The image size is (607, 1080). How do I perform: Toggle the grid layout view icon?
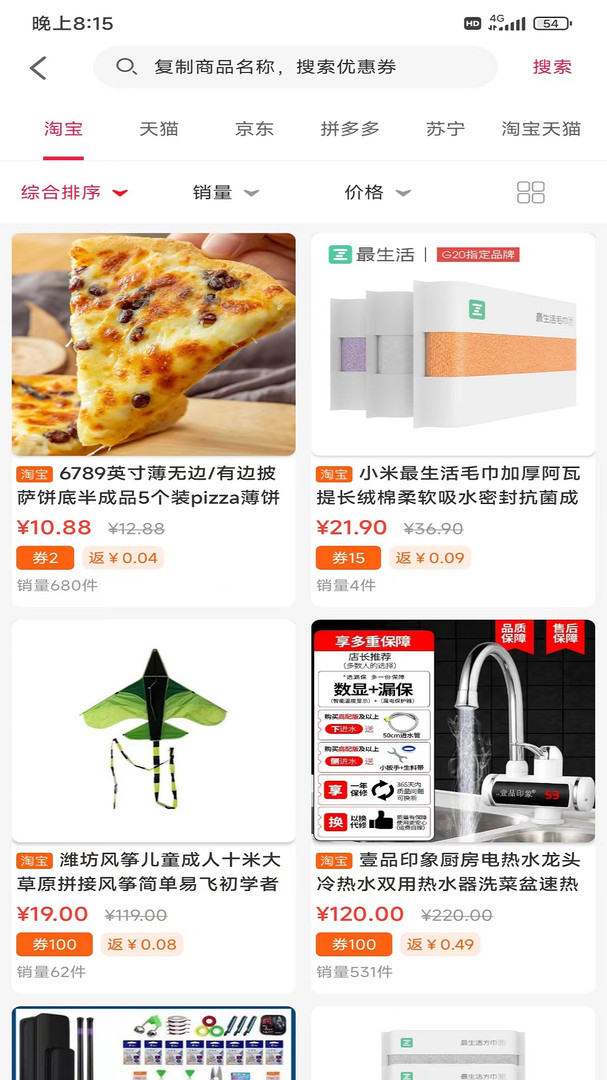click(x=531, y=193)
